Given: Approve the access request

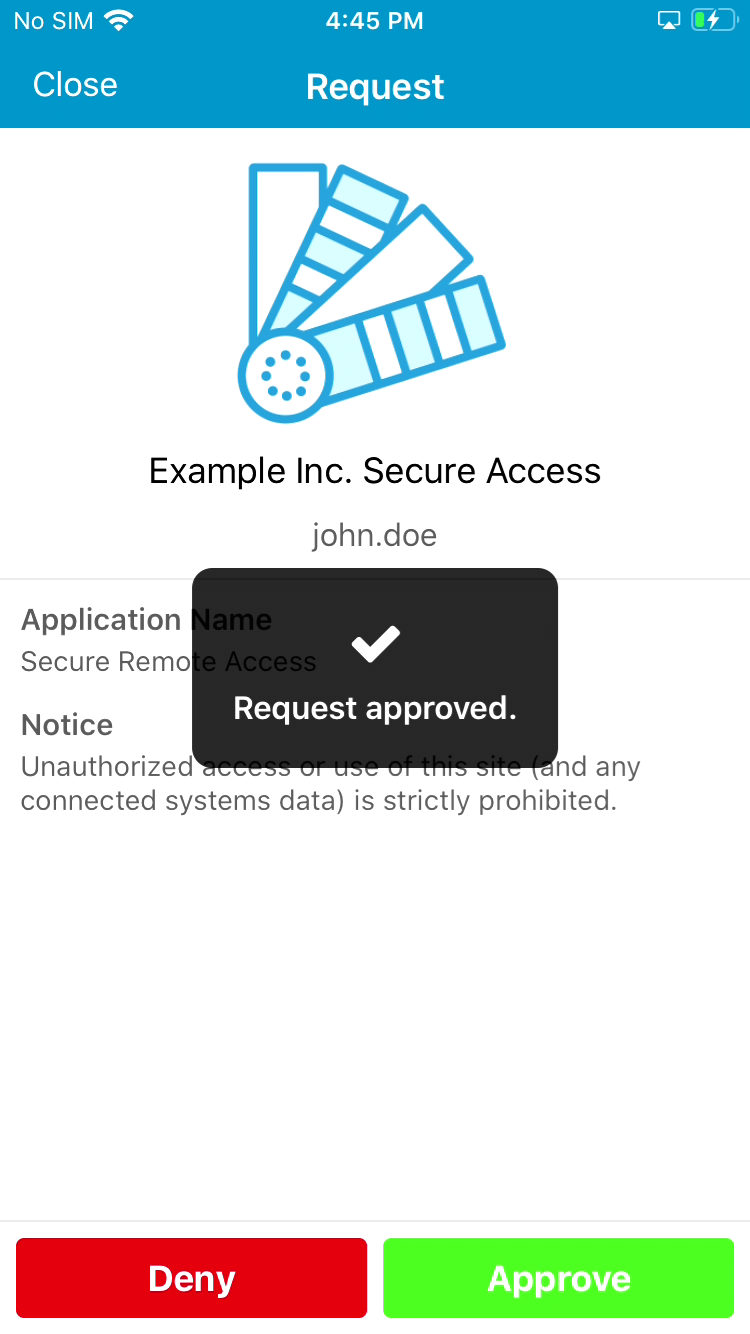Looking at the screenshot, I should click(559, 1278).
